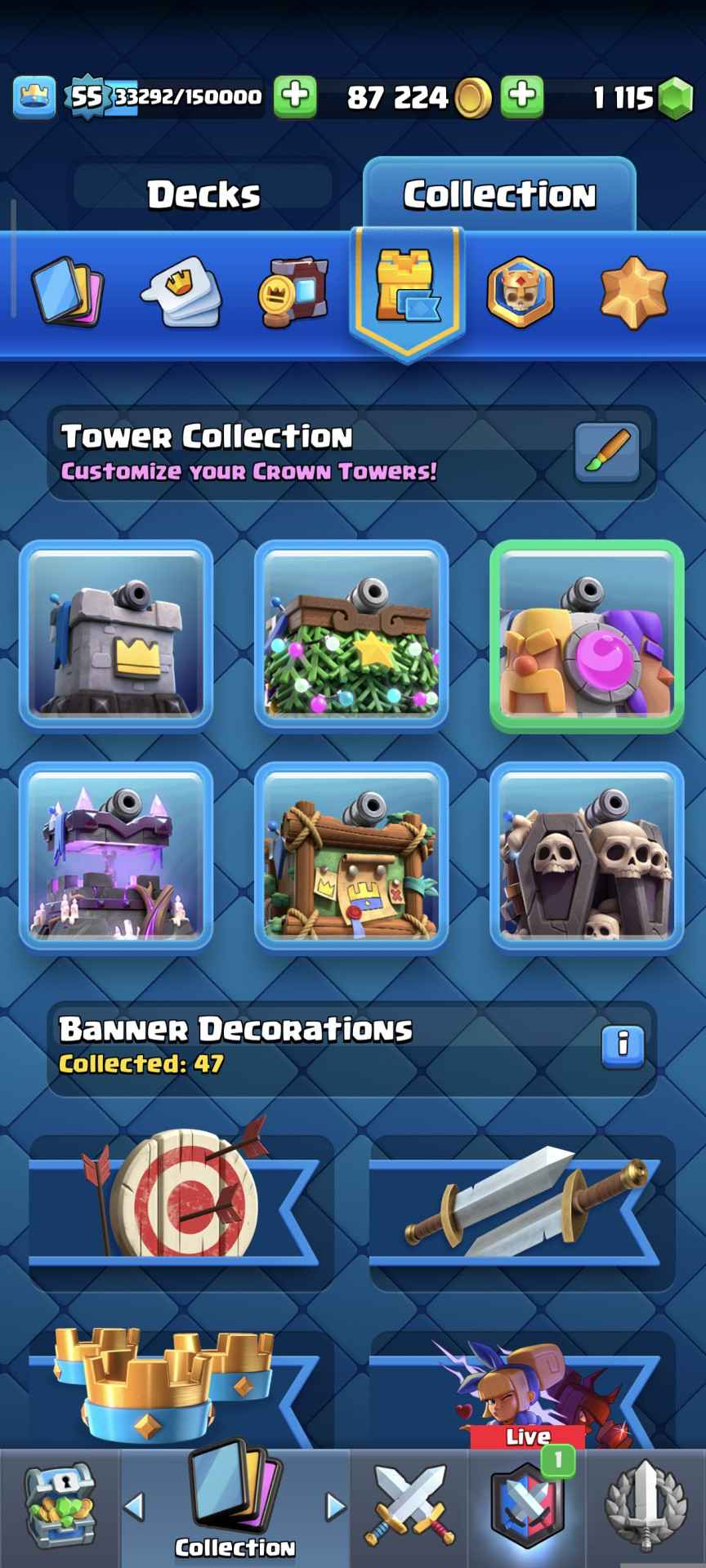
Task: Open the emotes collection tab
Action: [x=181, y=292]
